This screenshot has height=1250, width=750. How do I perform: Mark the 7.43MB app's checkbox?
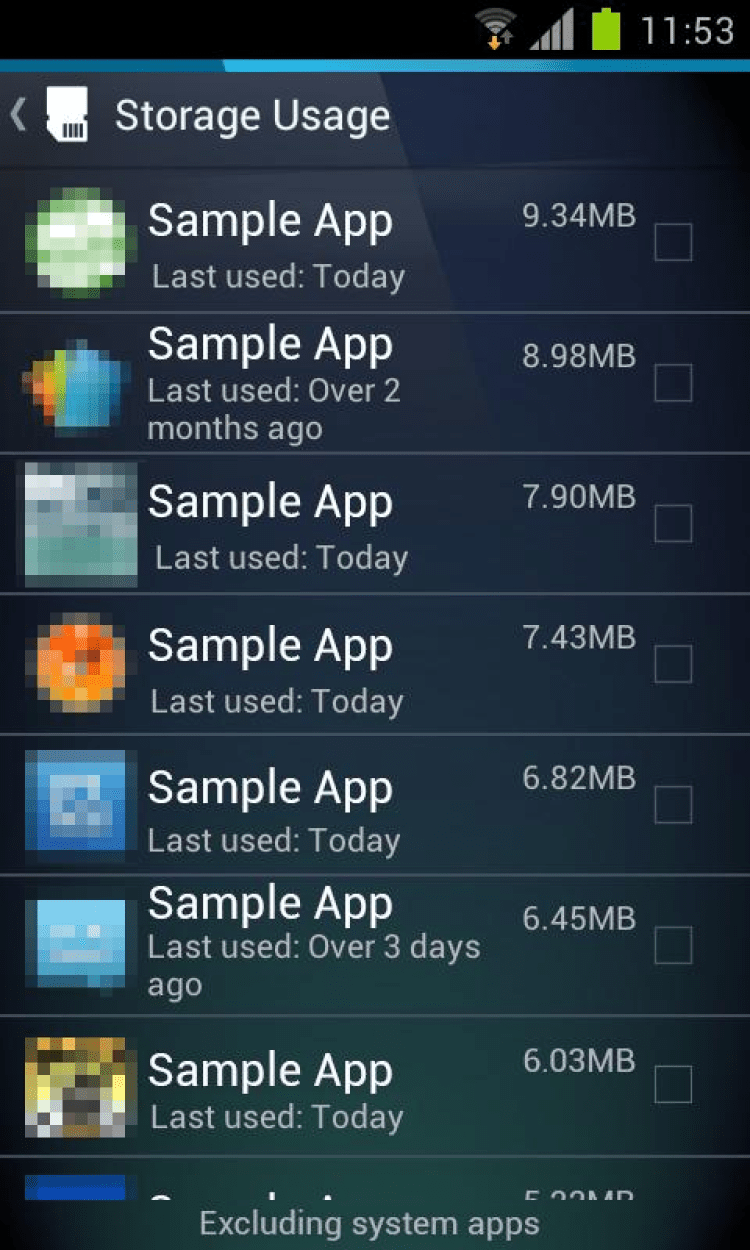tap(673, 664)
